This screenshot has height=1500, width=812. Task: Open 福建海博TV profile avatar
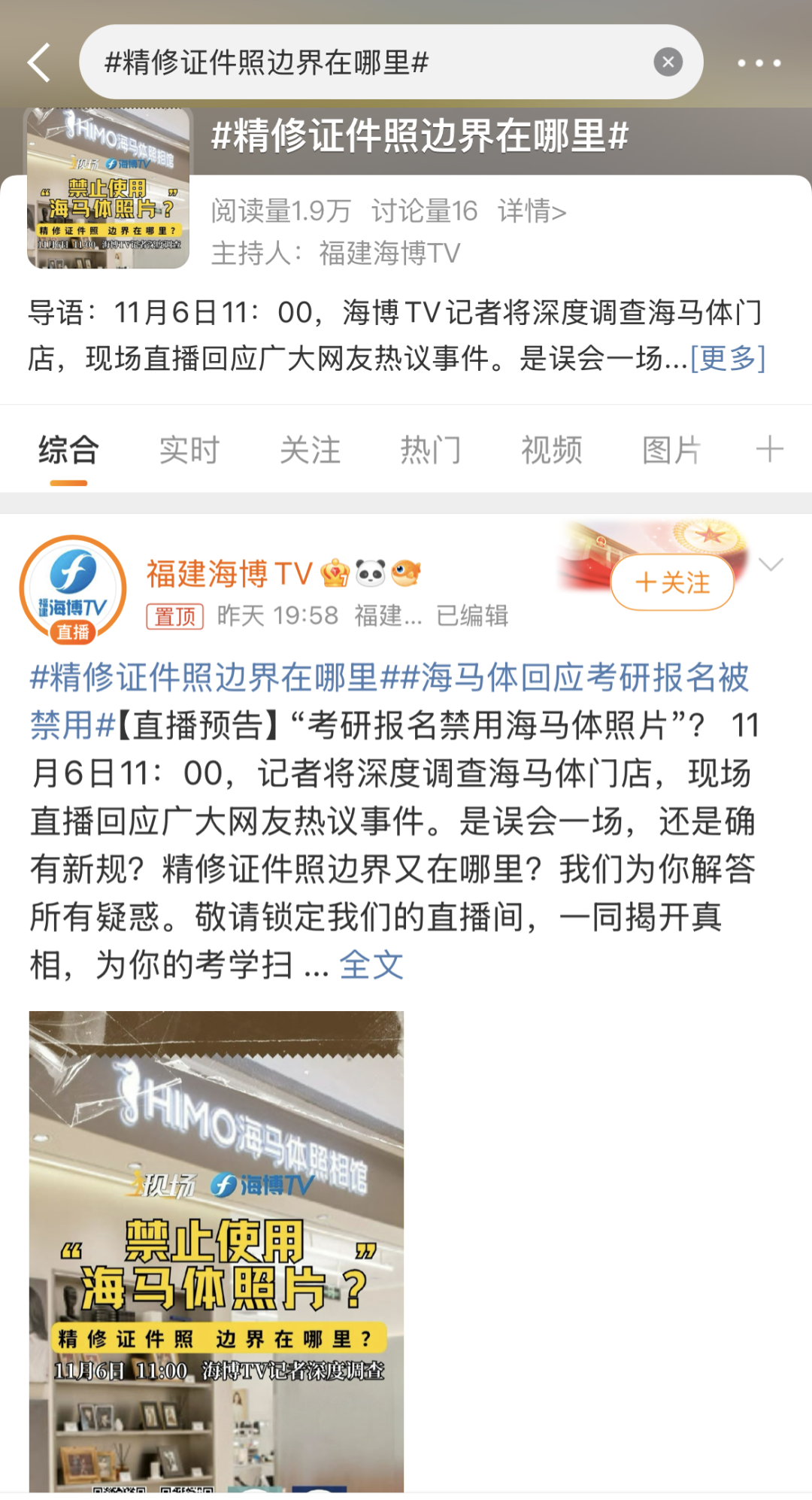click(73, 588)
